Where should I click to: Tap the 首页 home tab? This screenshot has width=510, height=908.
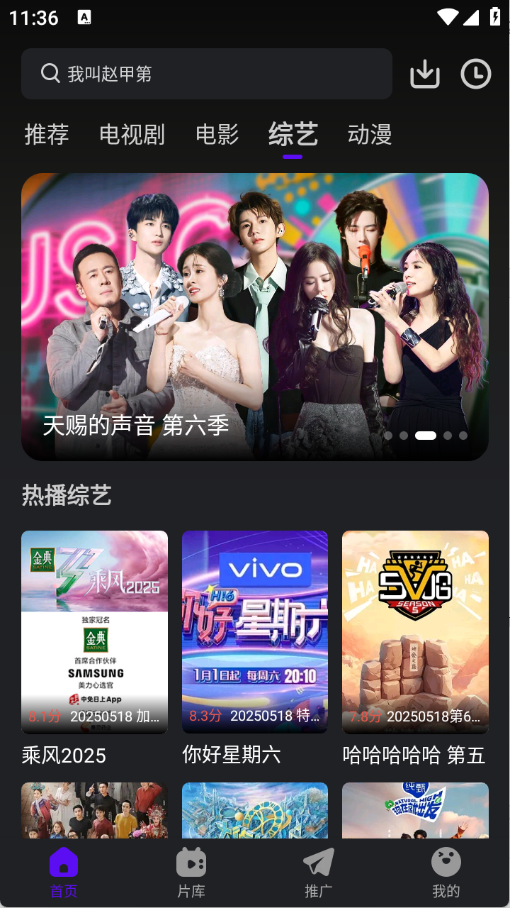tap(64, 873)
